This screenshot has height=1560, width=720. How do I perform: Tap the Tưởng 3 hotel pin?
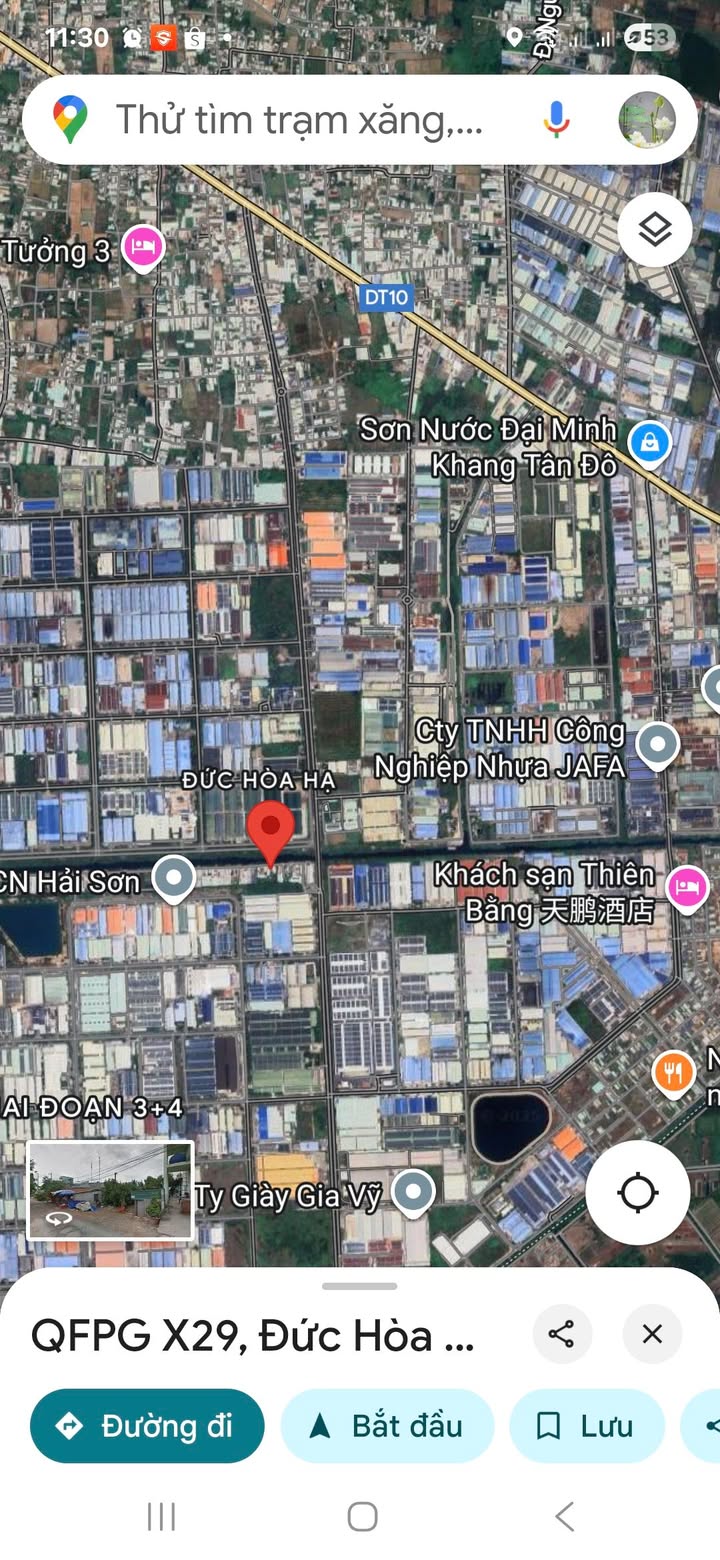click(x=143, y=248)
